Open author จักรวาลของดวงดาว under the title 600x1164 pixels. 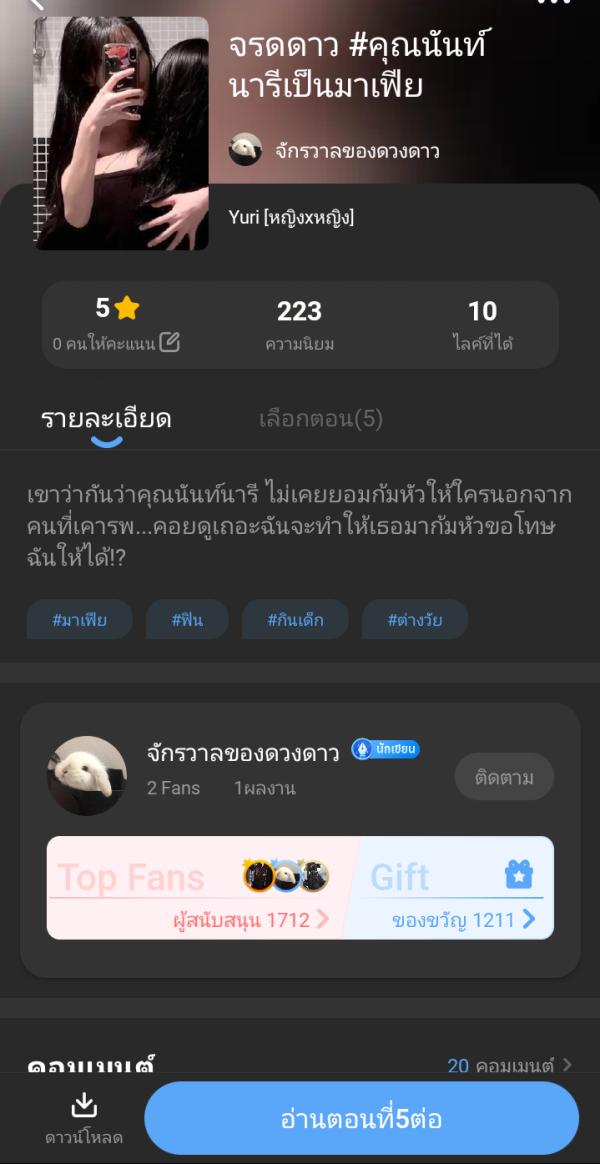(335, 151)
